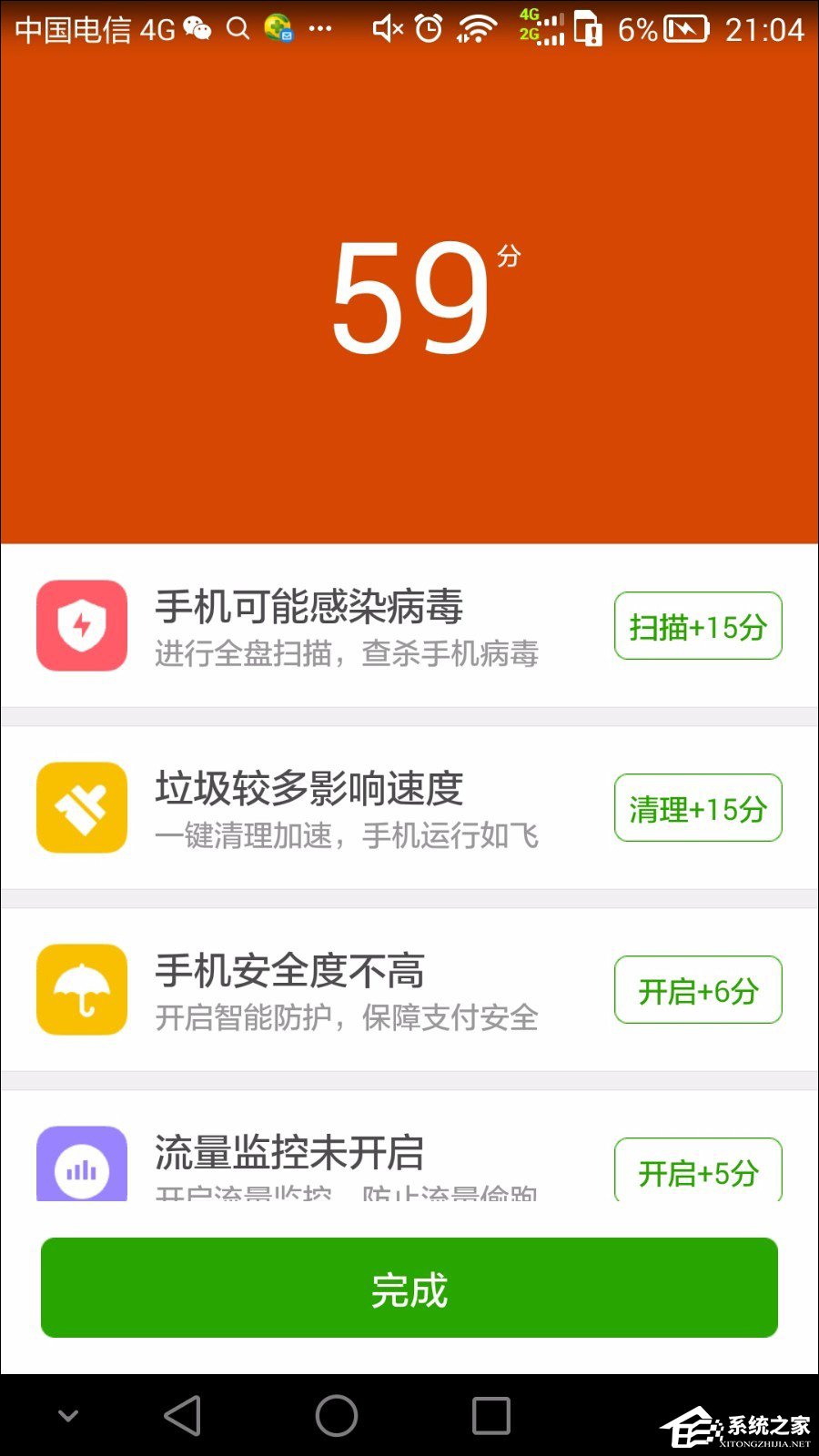Enable smart protection with 开启+6分
819x1456 pixels.
point(698,990)
